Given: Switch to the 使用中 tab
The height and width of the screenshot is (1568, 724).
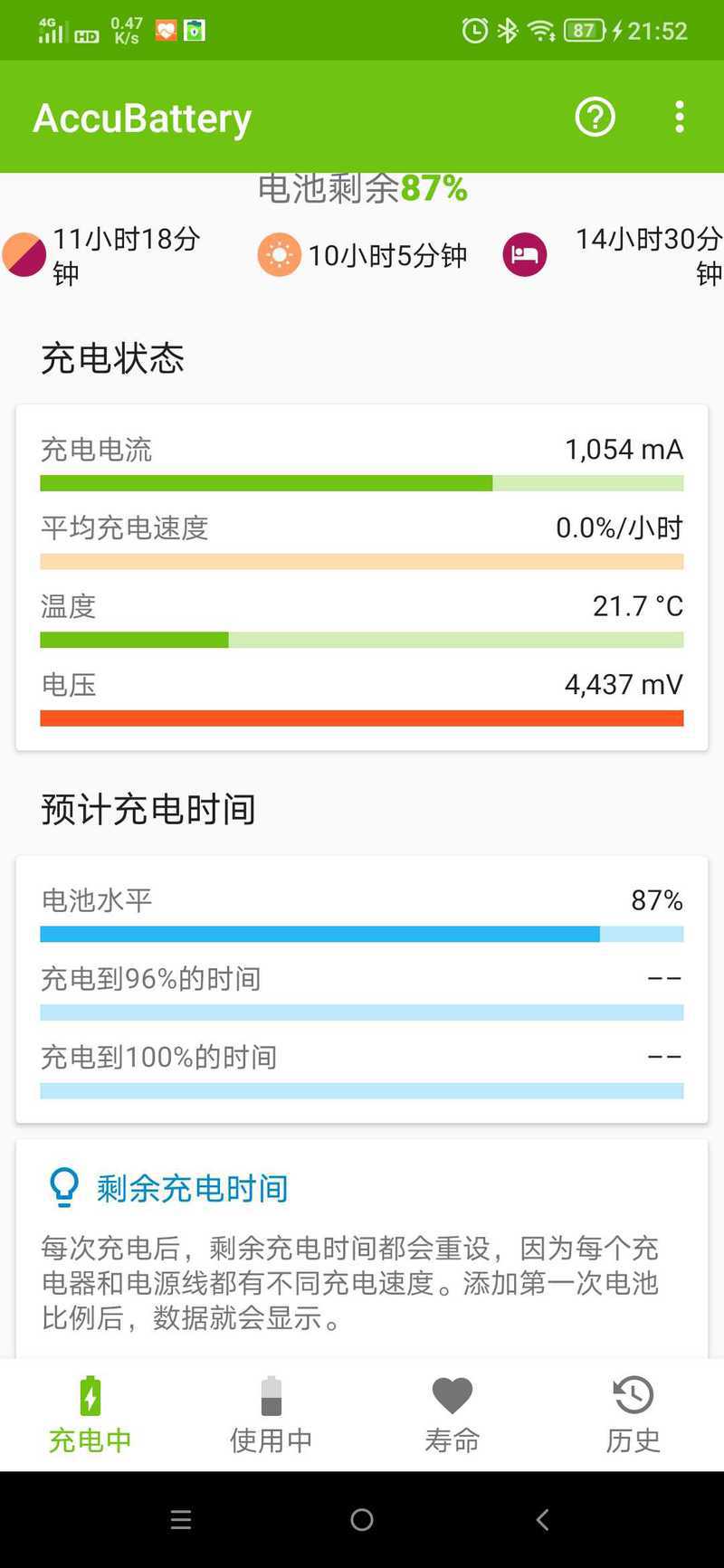Looking at the screenshot, I should tap(271, 1414).
